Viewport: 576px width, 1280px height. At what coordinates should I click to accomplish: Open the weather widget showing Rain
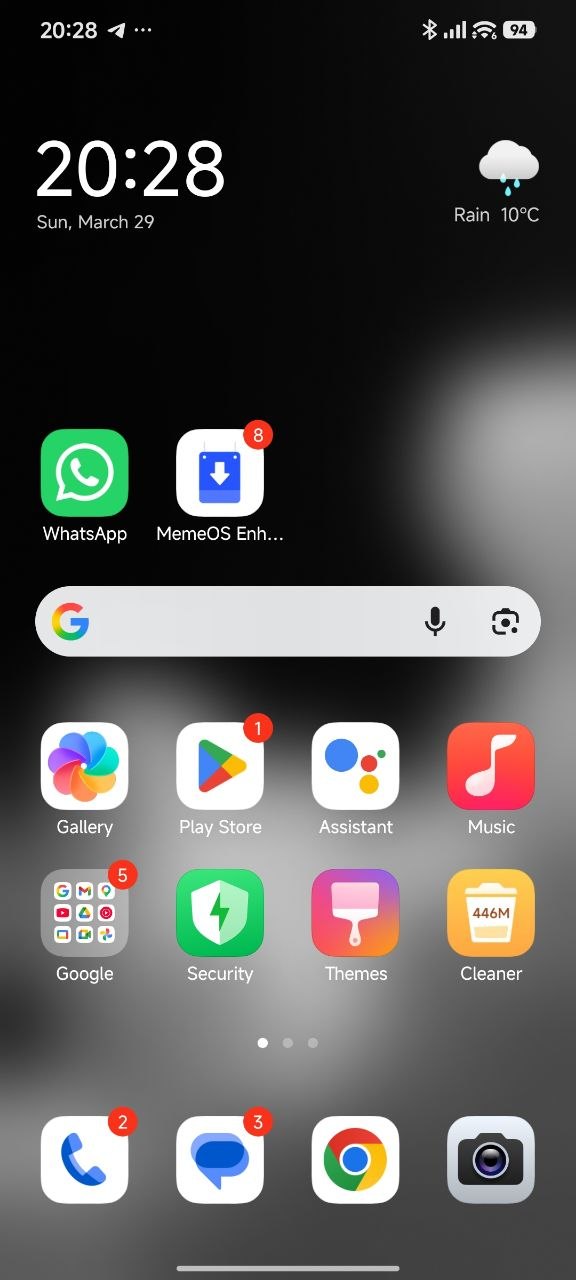pos(497,183)
